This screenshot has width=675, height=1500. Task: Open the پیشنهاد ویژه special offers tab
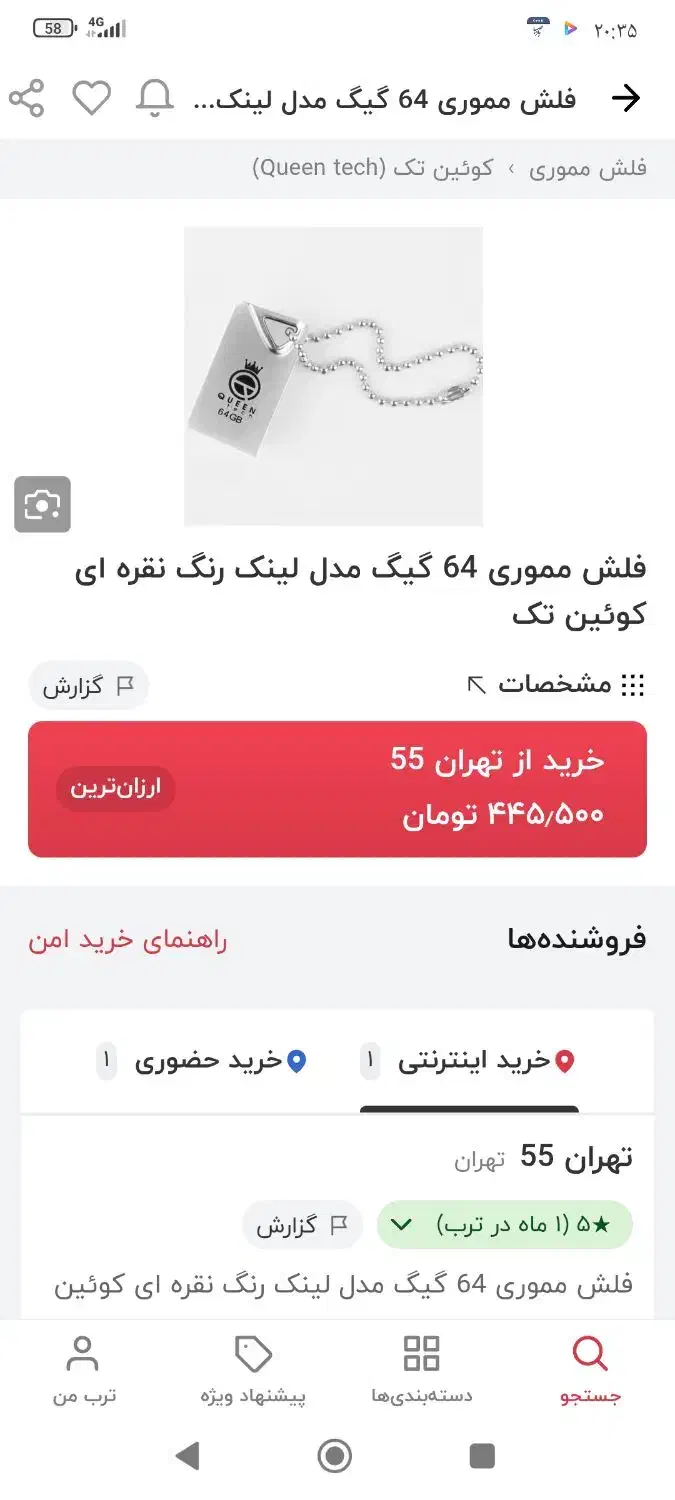click(x=253, y=1370)
